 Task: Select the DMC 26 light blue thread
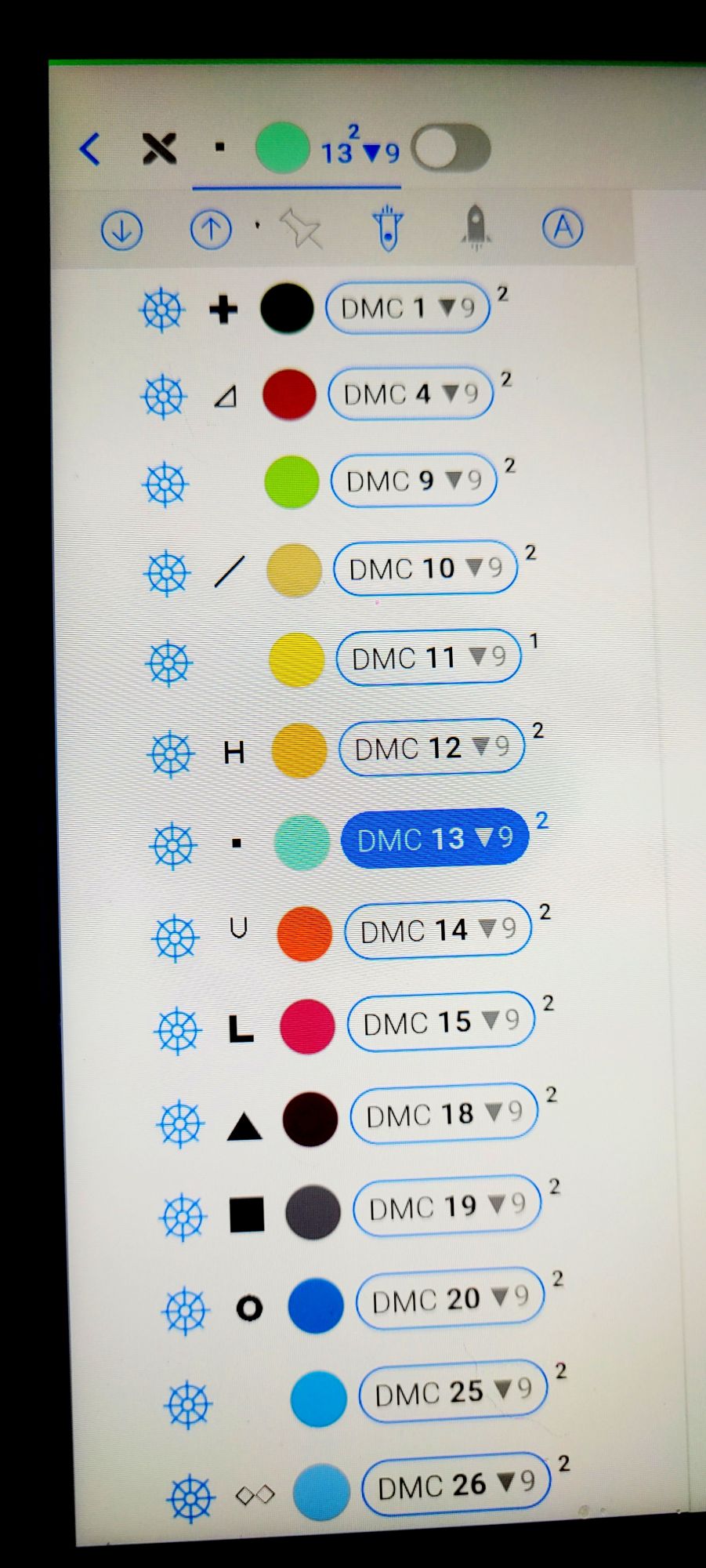(456, 1485)
